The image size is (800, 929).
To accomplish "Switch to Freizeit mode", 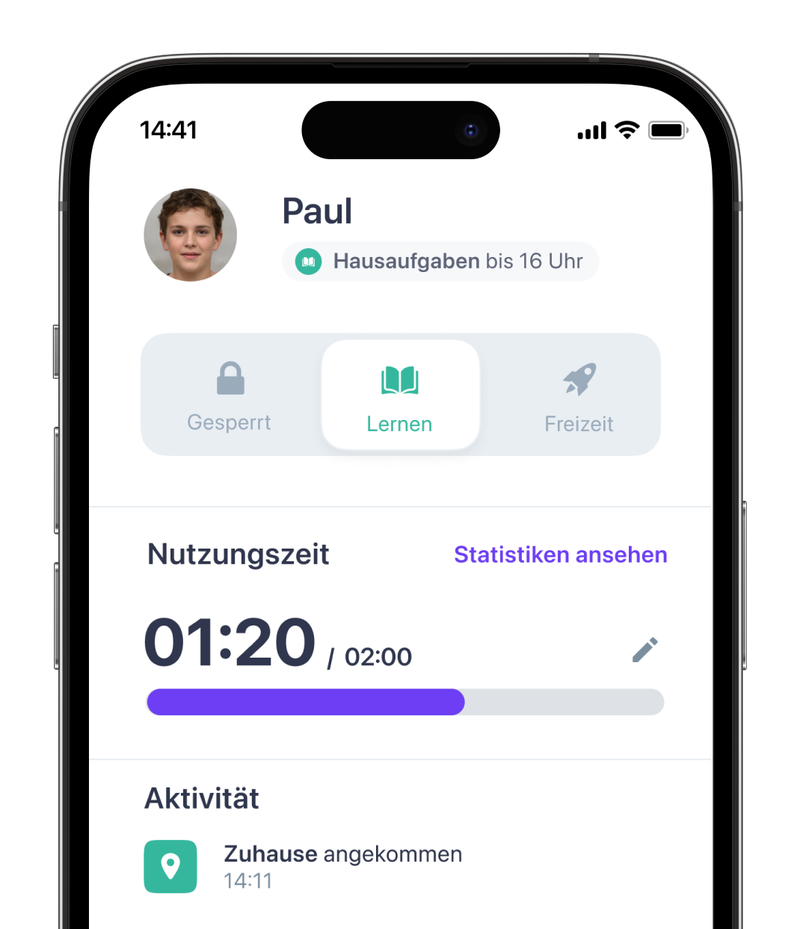I will click(579, 396).
